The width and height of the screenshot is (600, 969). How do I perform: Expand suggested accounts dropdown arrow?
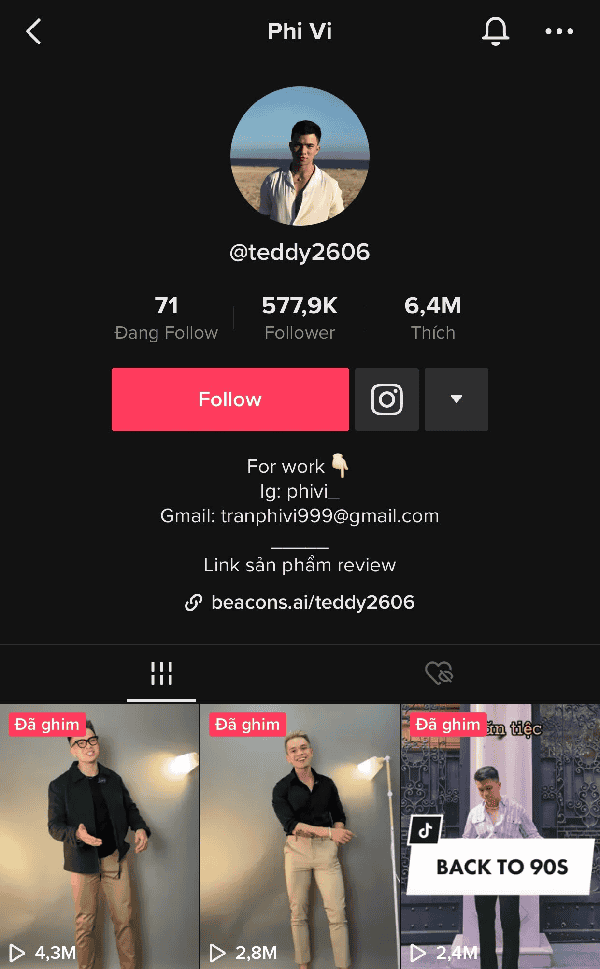pyautogui.click(x=456, y=400)
